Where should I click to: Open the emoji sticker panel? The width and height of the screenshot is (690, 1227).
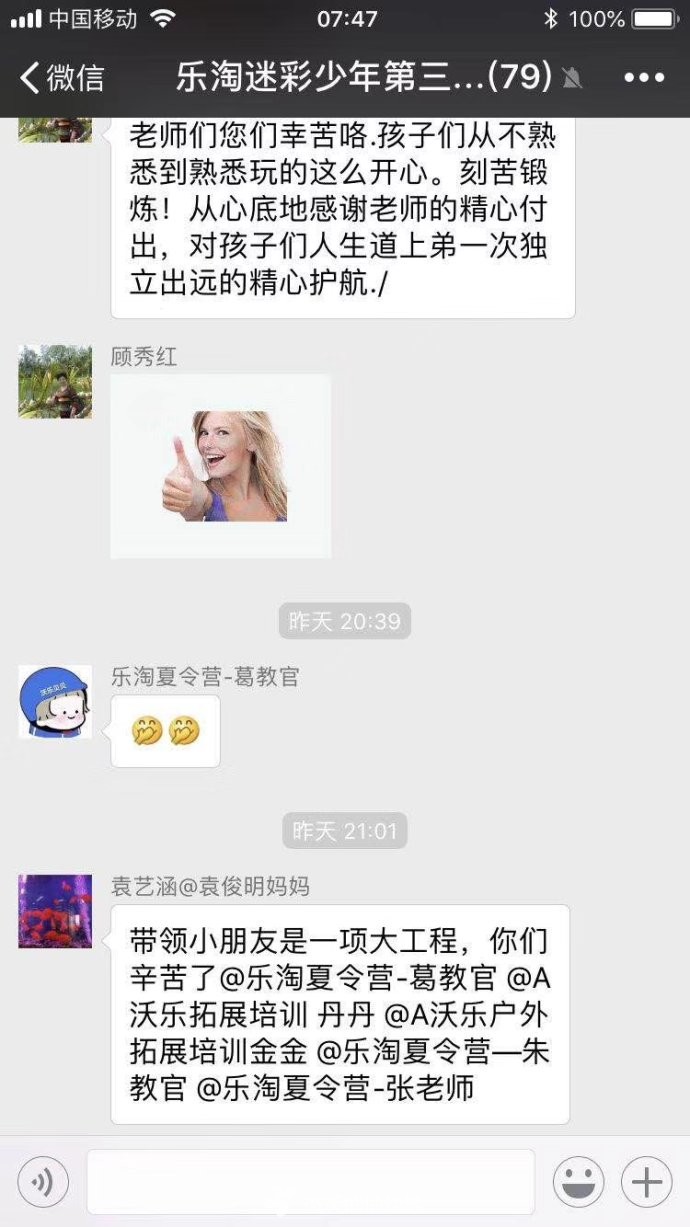point(578,1183)
